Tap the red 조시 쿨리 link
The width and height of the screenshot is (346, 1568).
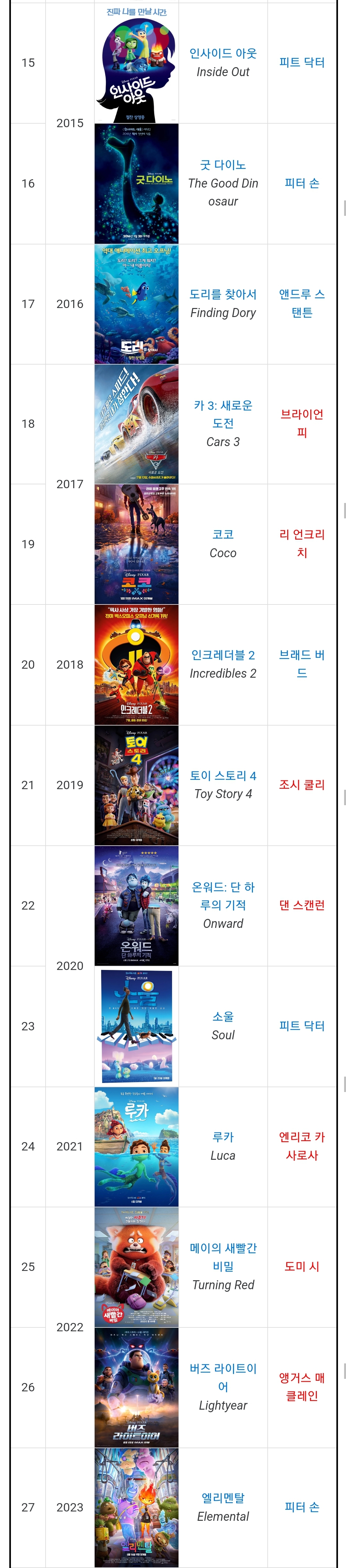click(x=302, y=785)
